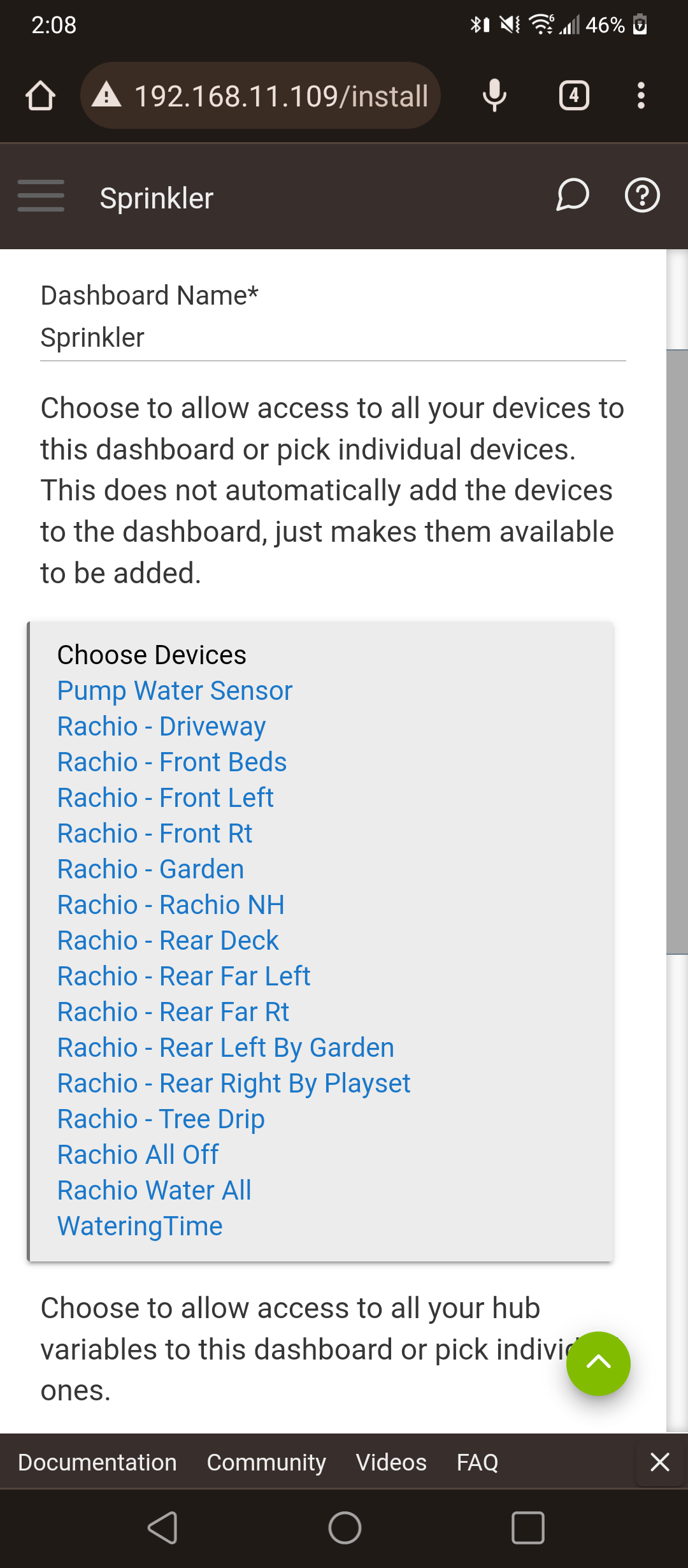This screenshot has height=1568, width=688.
Task: Select the Rachio - Garden device
Action: pos(150,869)
